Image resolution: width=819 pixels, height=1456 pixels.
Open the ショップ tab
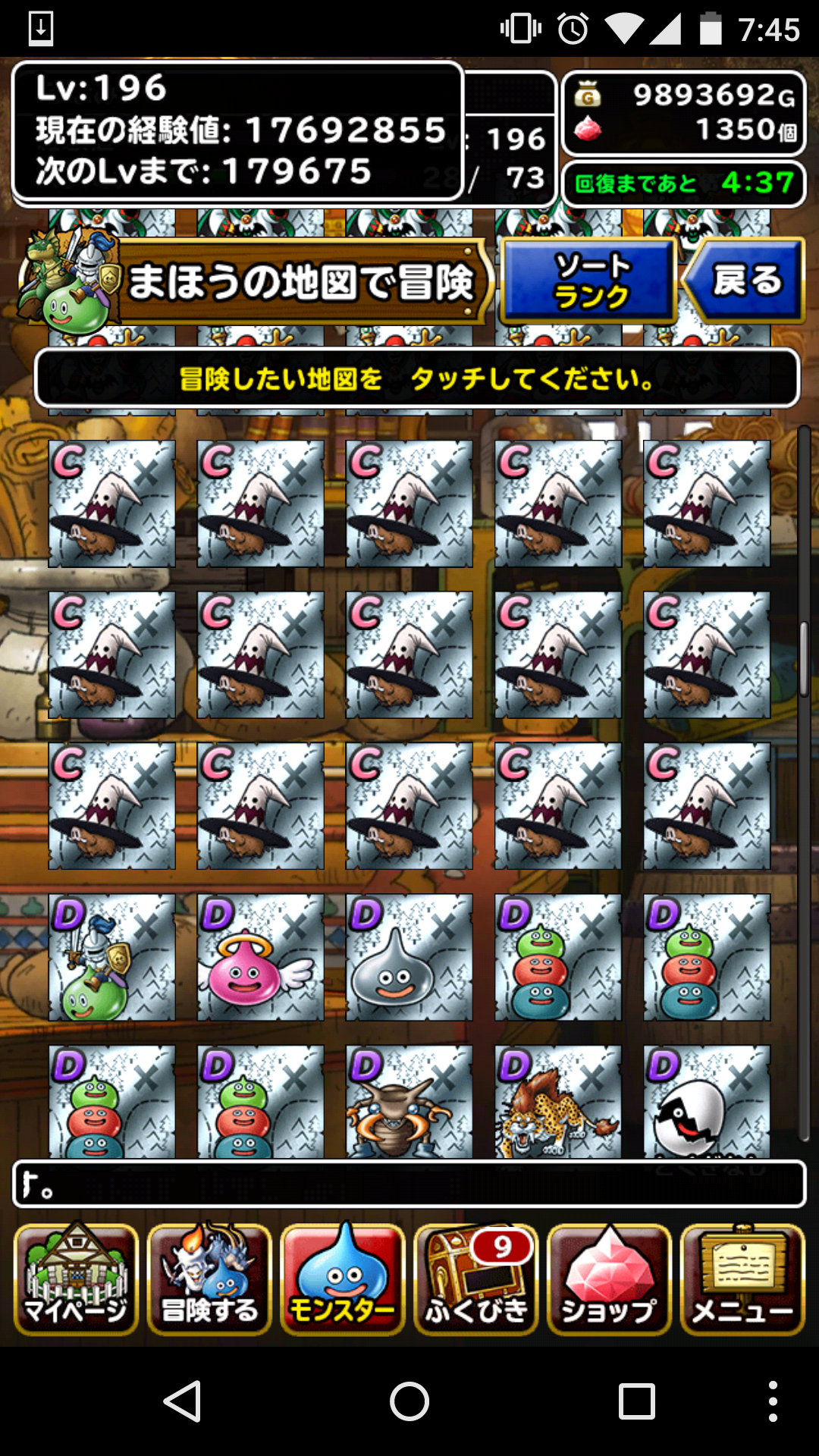(x=610, y=1280)
